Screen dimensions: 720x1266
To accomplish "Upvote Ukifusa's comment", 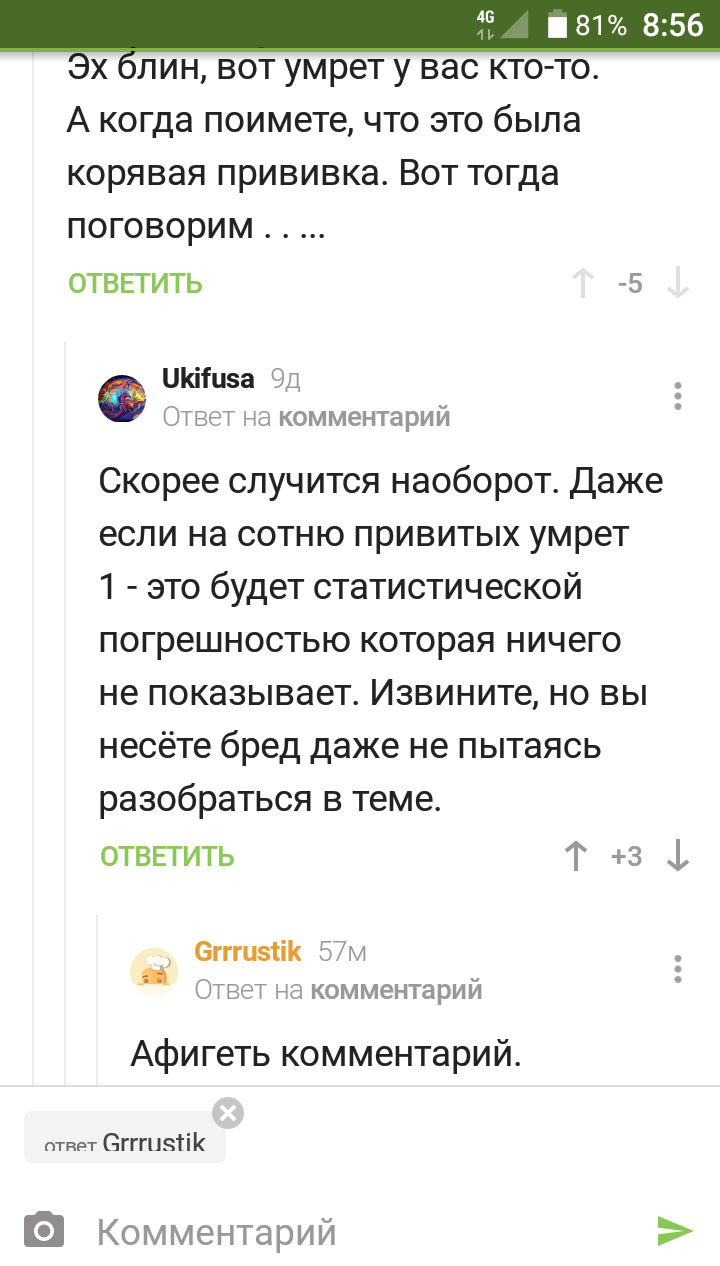I will [x=576, y=856].
